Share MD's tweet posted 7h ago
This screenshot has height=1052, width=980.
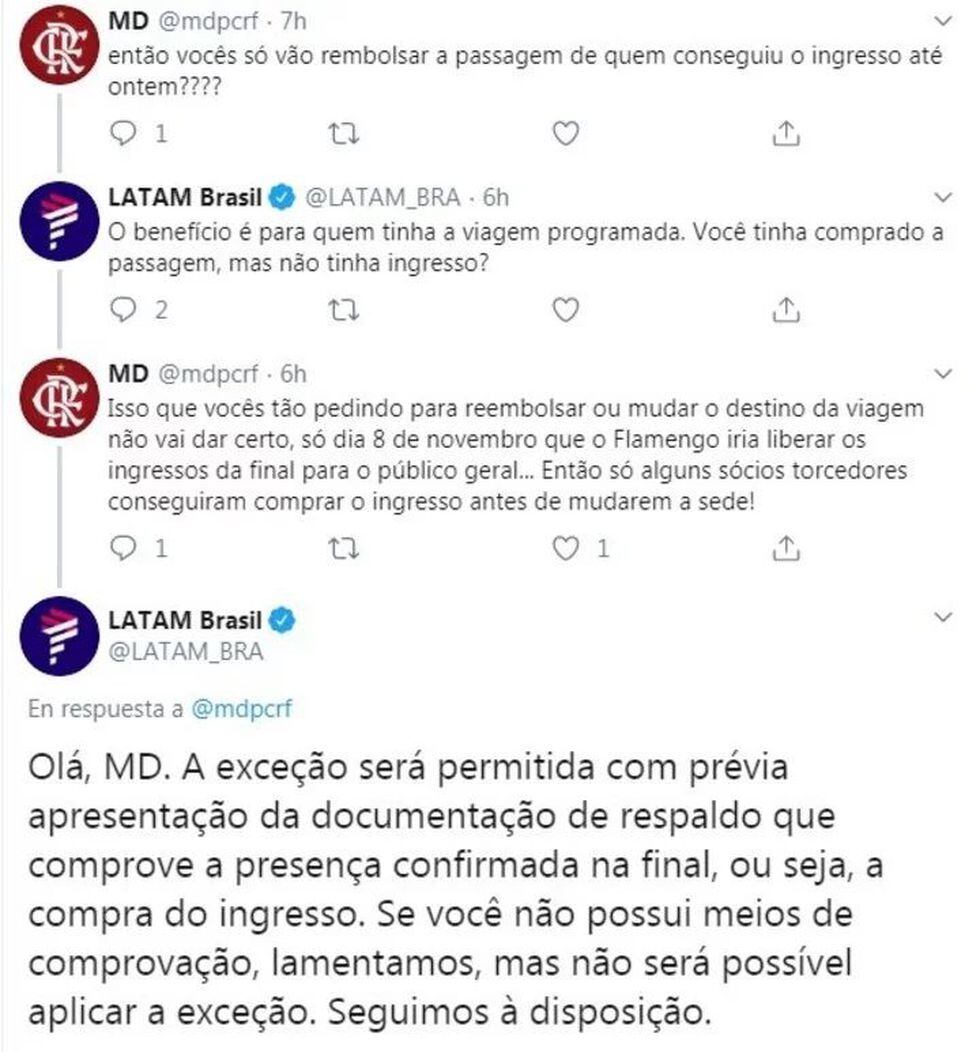pyautogui.click(x=787, y=132)
